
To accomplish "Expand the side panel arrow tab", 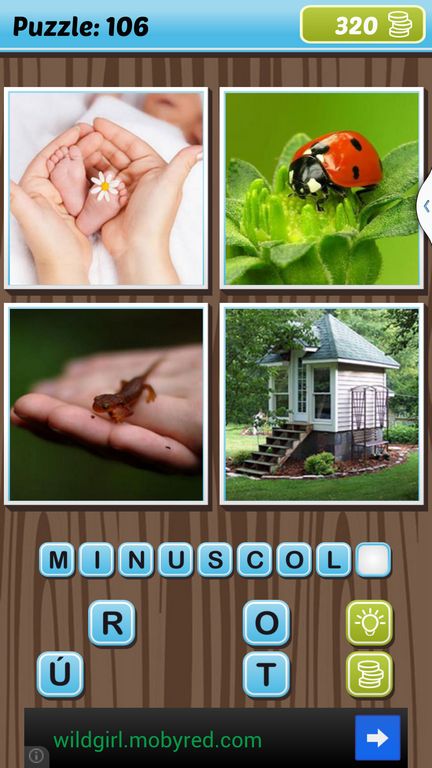I will click(425, 206).
